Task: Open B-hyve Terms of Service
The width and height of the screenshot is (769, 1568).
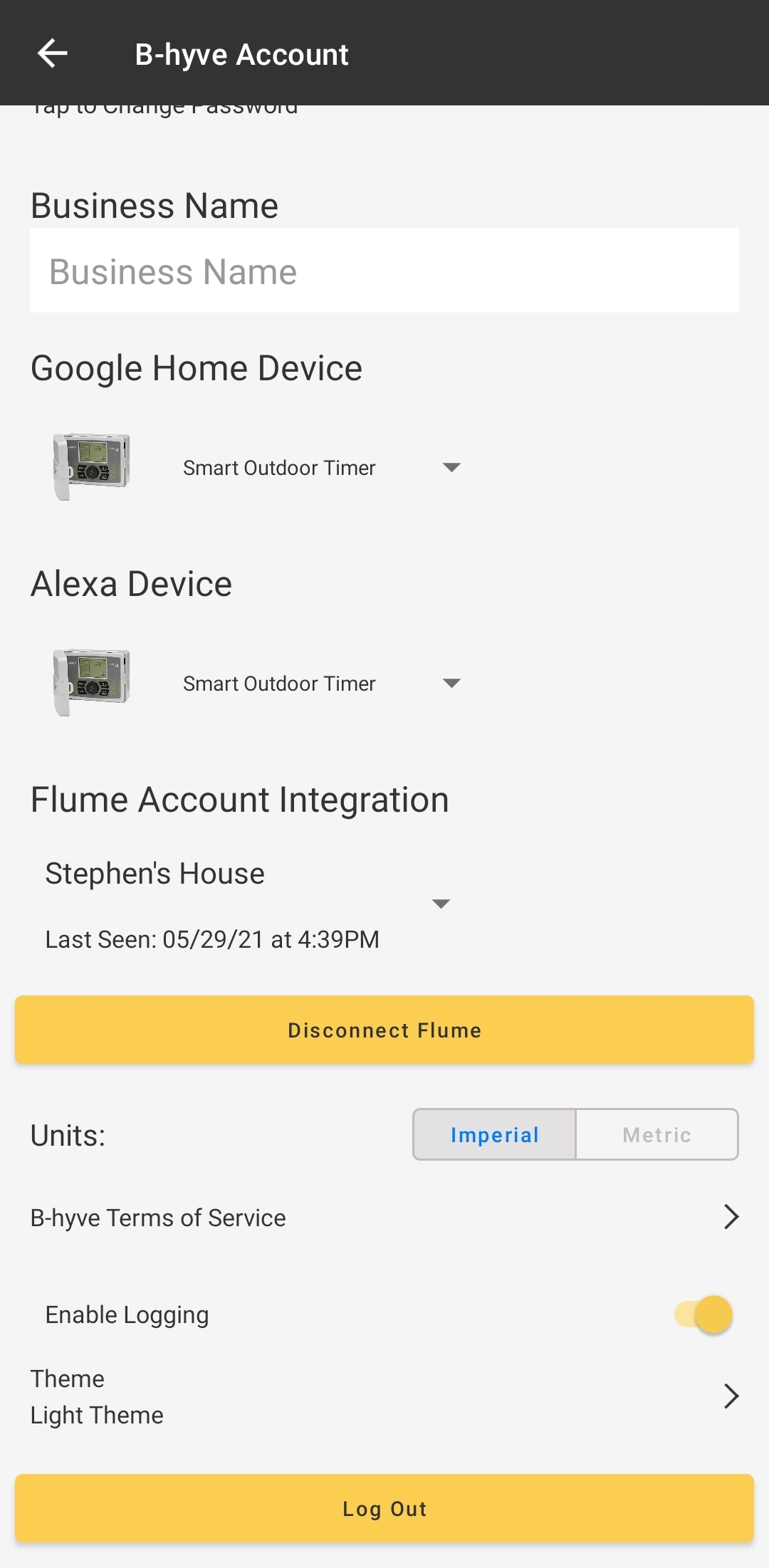Action: coord(384,1218)
